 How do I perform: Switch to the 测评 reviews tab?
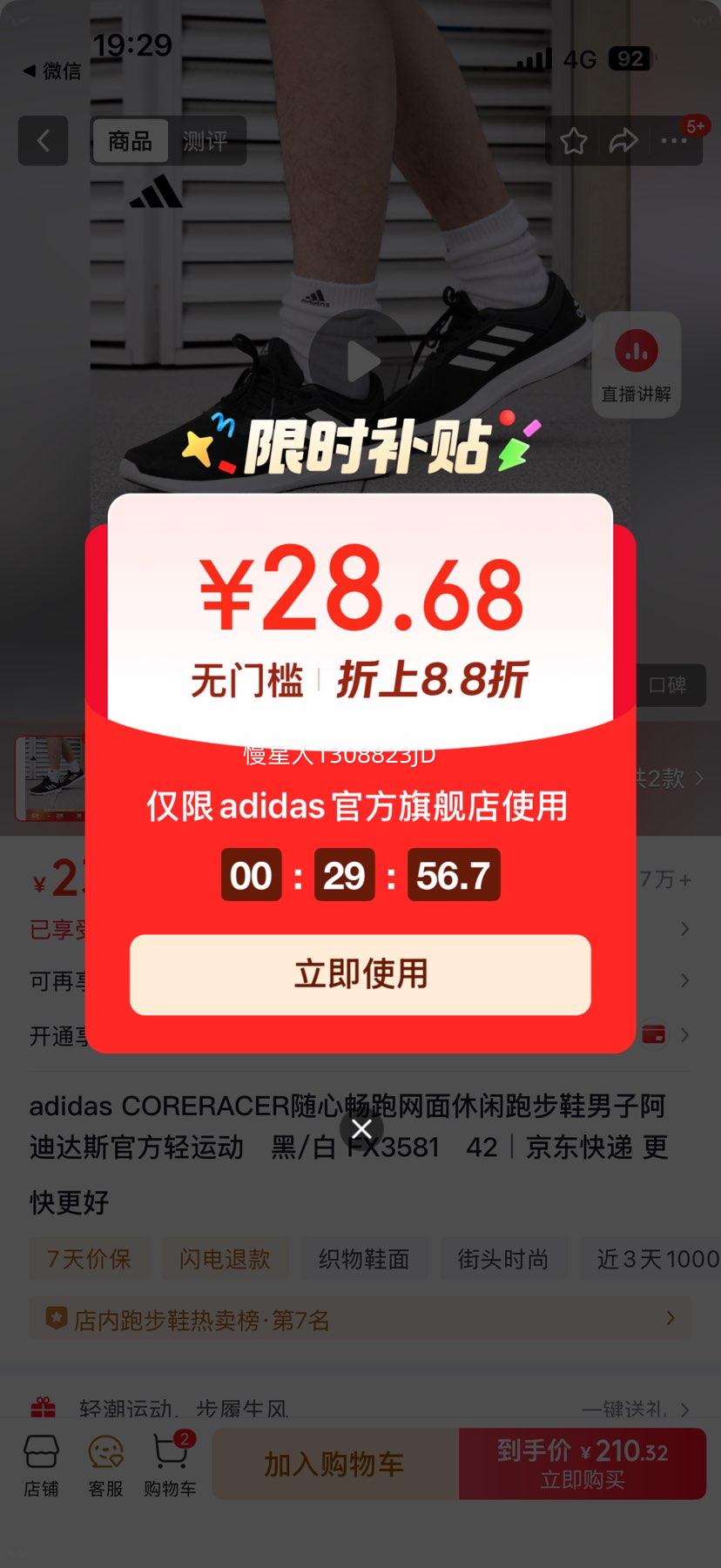click(206, 140)
